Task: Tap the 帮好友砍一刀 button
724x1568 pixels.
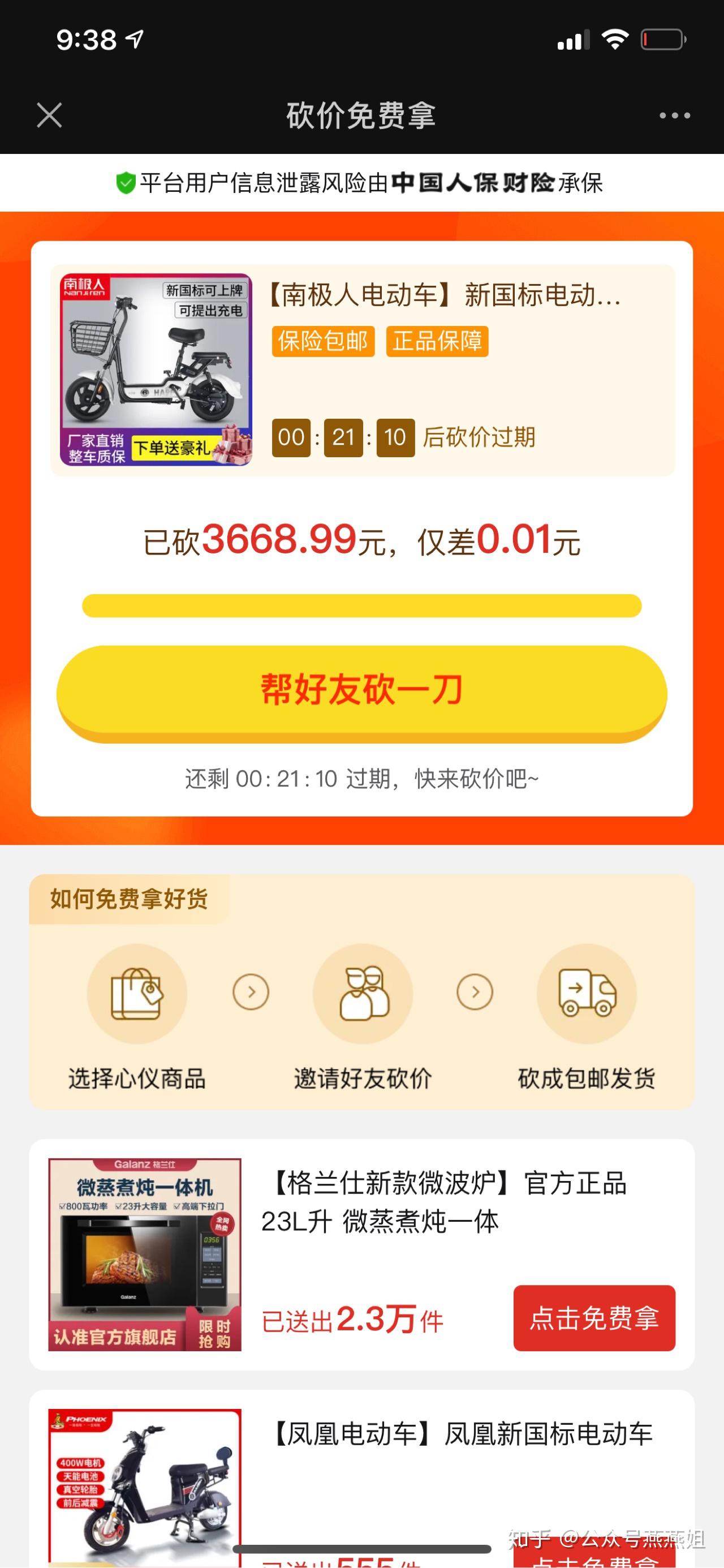Action: 362,688
